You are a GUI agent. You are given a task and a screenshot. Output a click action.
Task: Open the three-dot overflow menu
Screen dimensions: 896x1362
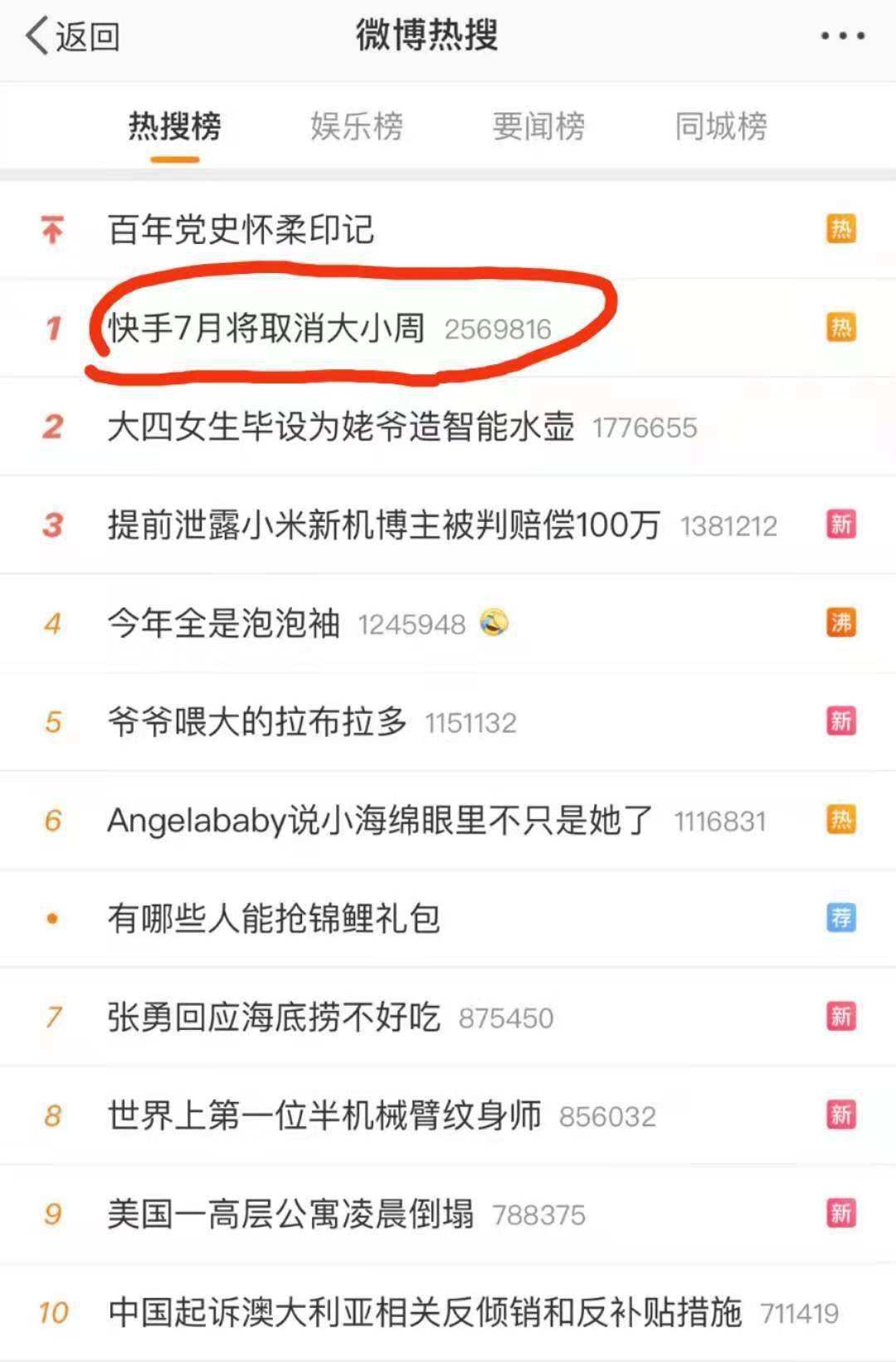(x=842, y=36)
